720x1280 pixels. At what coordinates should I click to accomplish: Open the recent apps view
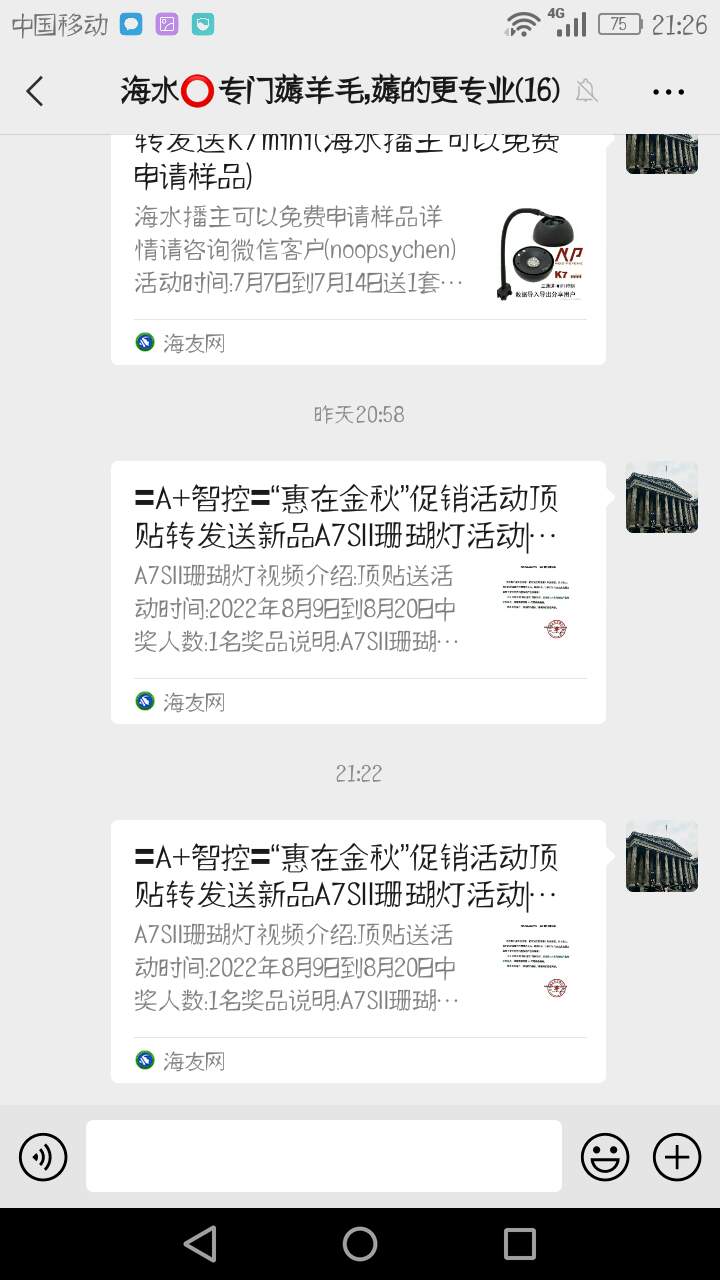[x=519, y=1244]
